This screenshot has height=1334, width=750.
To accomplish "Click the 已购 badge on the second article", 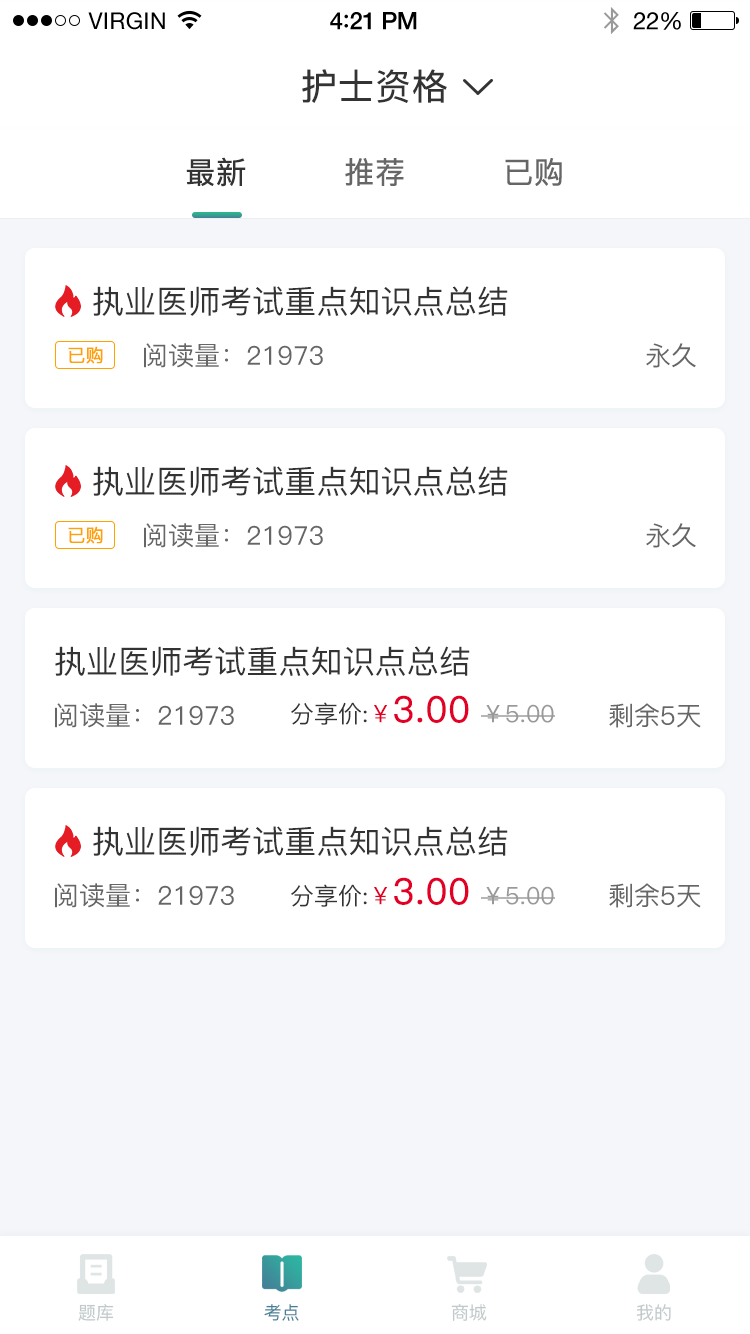I will pyautogui.click(x=84, y=535).
